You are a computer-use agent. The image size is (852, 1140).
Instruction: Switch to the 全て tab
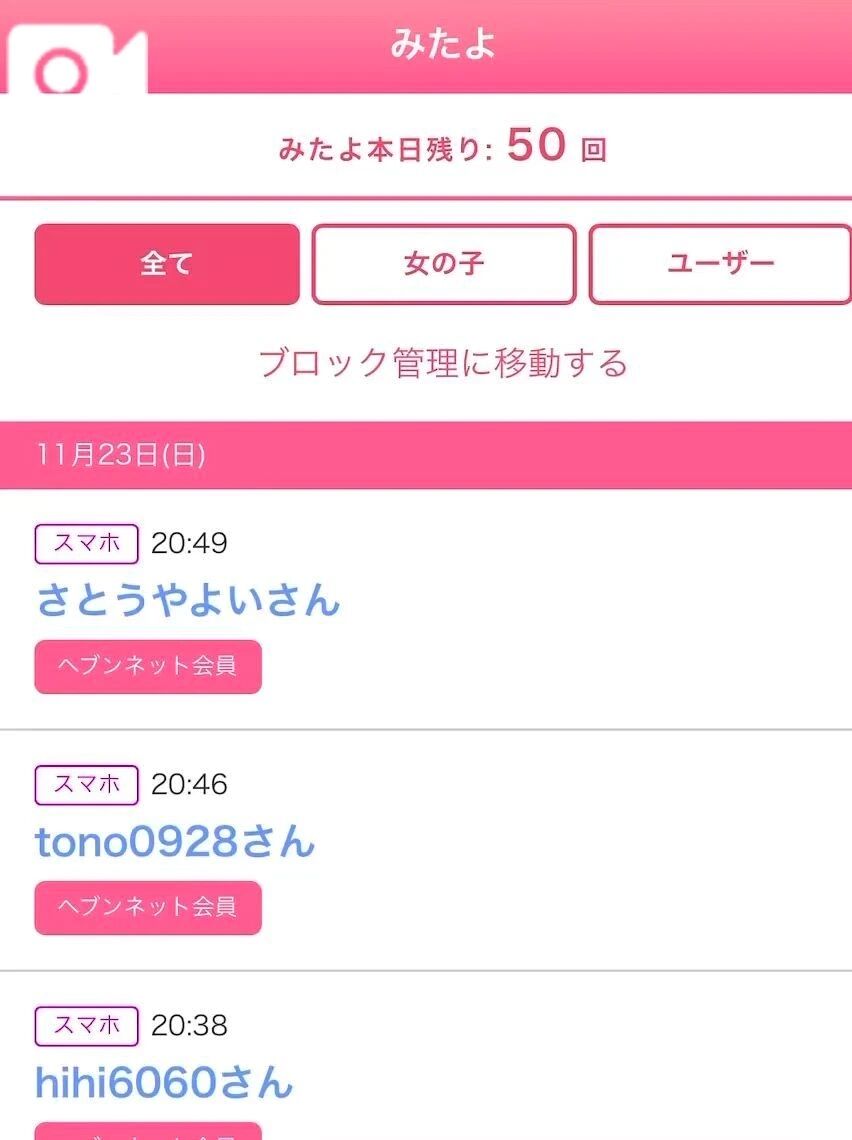tap(166, 264)
